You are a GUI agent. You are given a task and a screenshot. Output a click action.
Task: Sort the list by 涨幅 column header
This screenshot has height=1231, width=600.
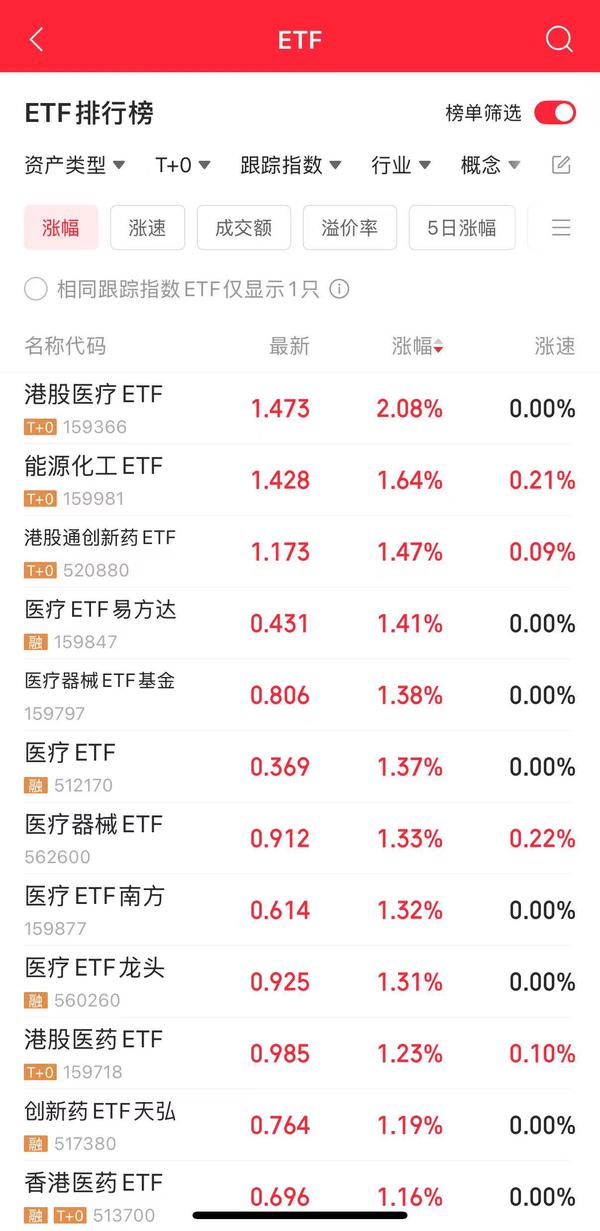pos(417,346)
